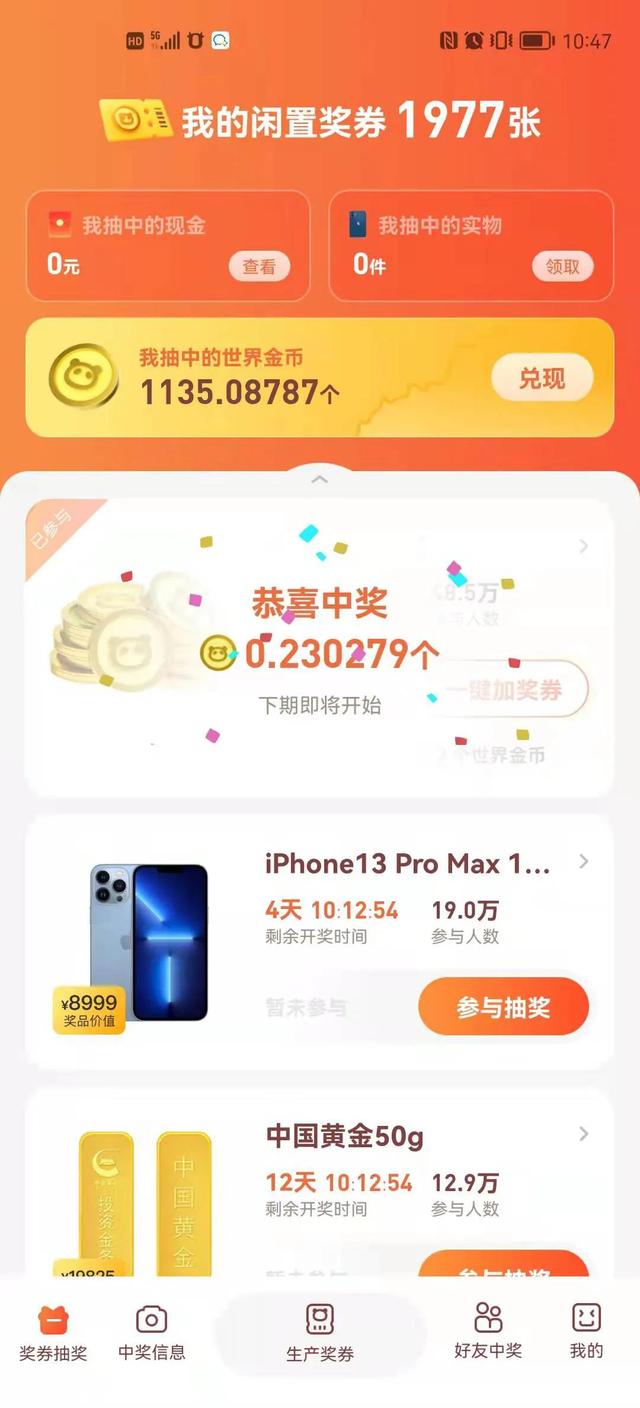Tap 兑现 to cash out world coins

[542, 378]
